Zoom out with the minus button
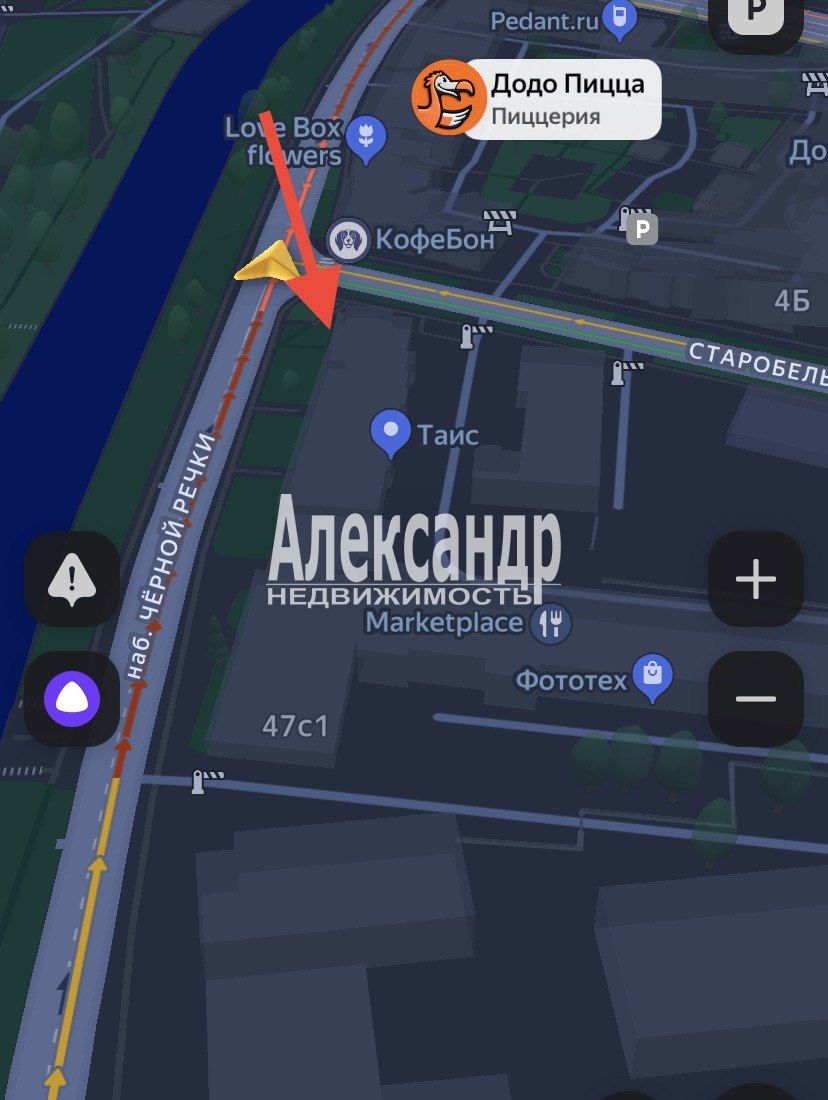828x1100 pixels. coord(755,699)
